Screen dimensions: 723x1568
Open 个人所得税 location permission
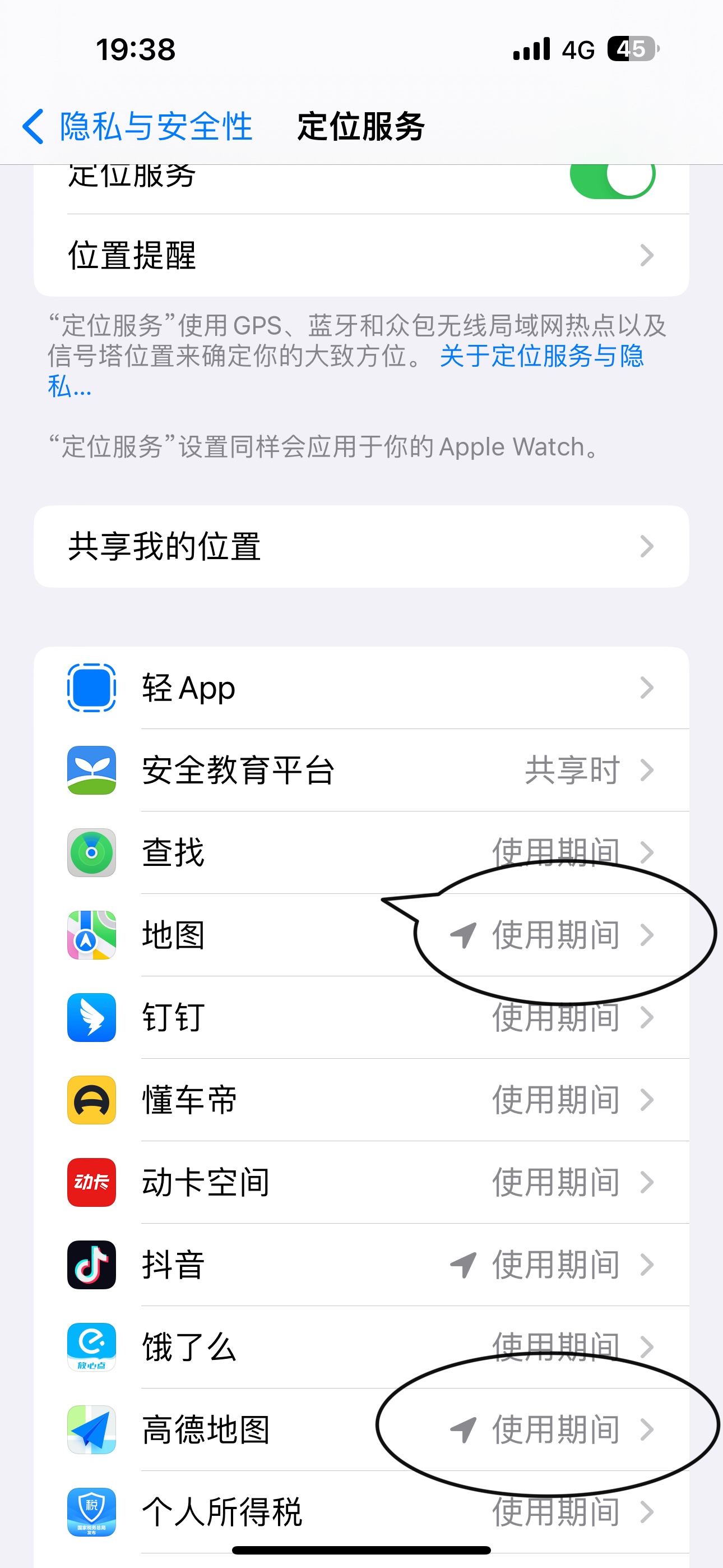pos(361,1511)
